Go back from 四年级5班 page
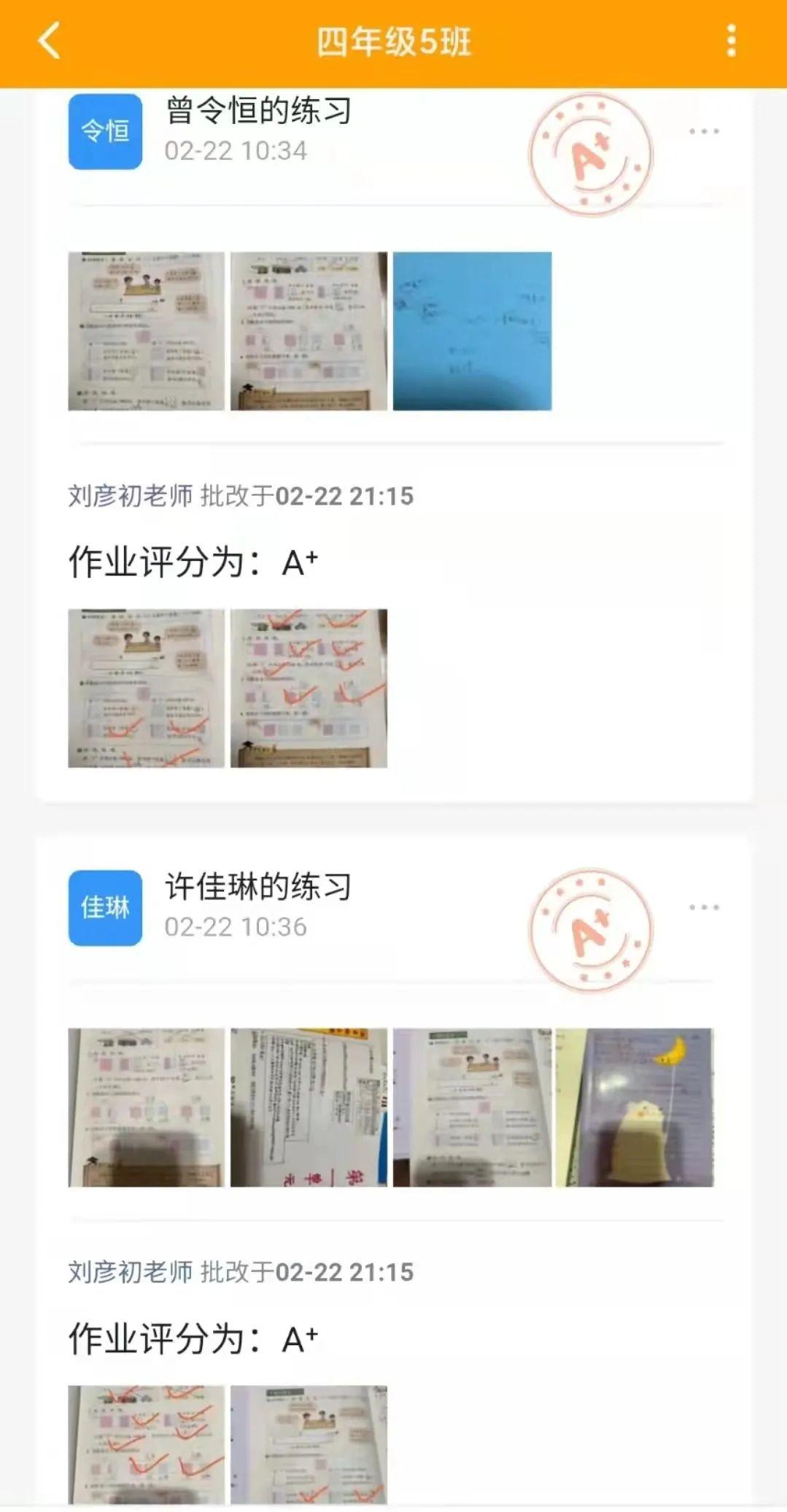Screen dimensions: 787x1512 coord(50,41)
